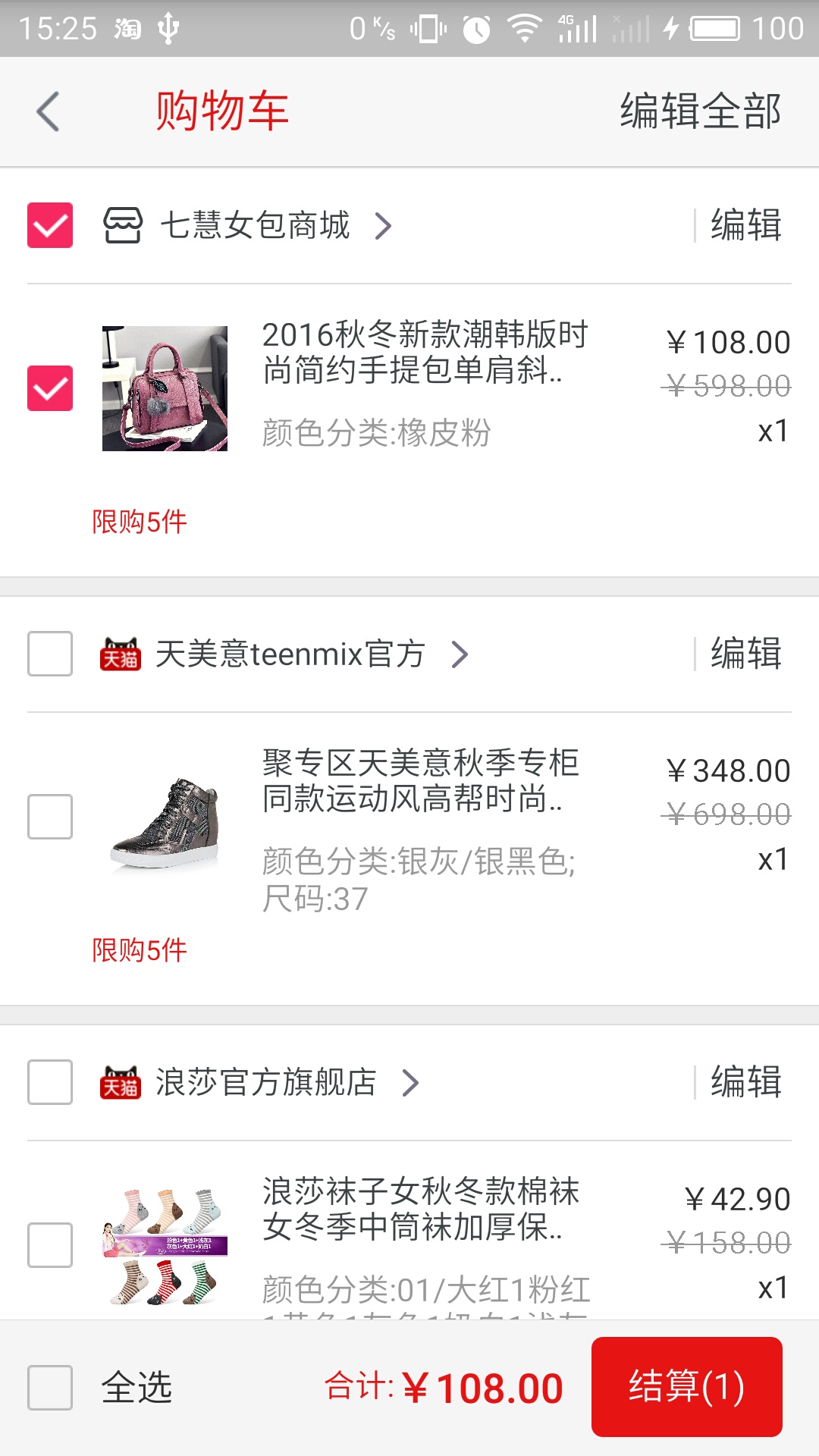Edit the 七慧女包商城 store items

pos(745,225)
